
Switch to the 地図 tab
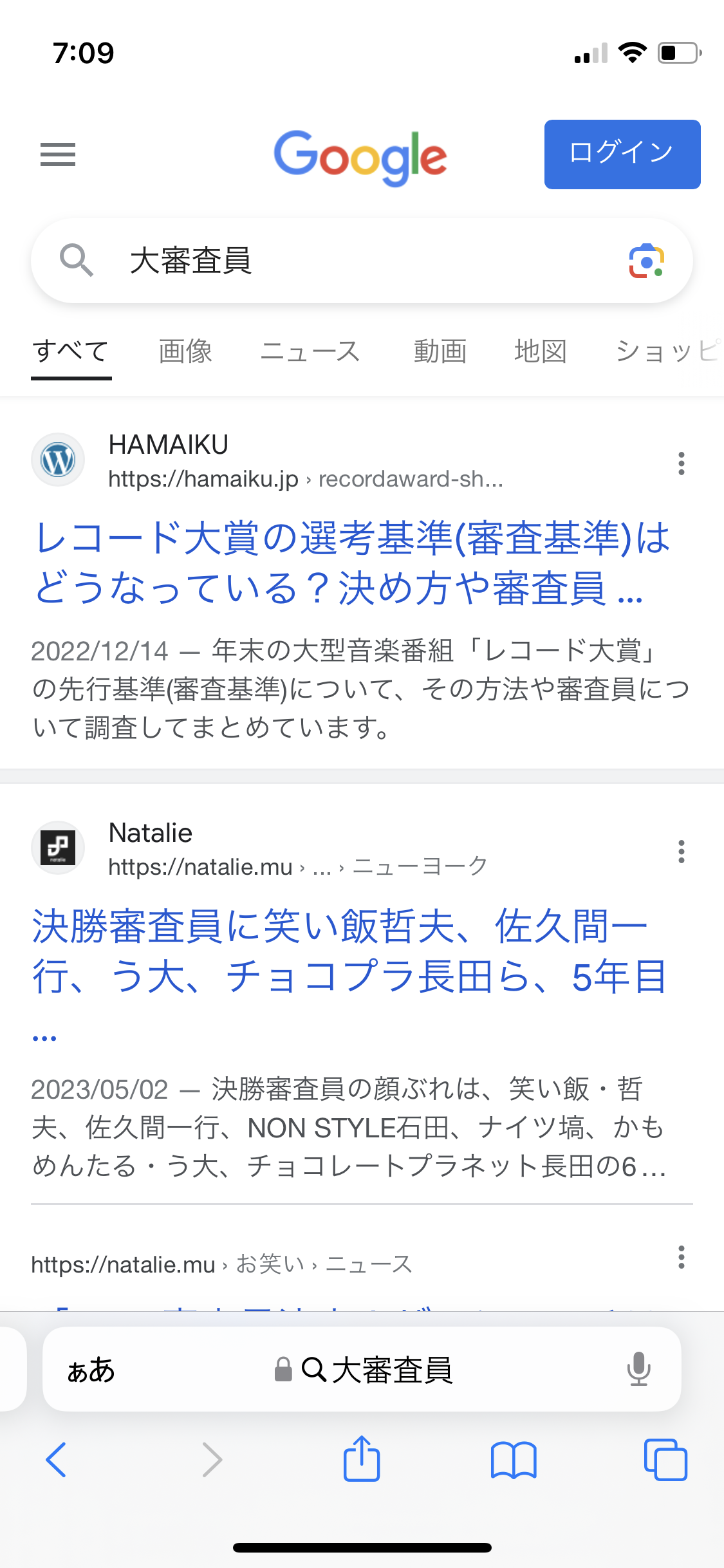[540, 351]
